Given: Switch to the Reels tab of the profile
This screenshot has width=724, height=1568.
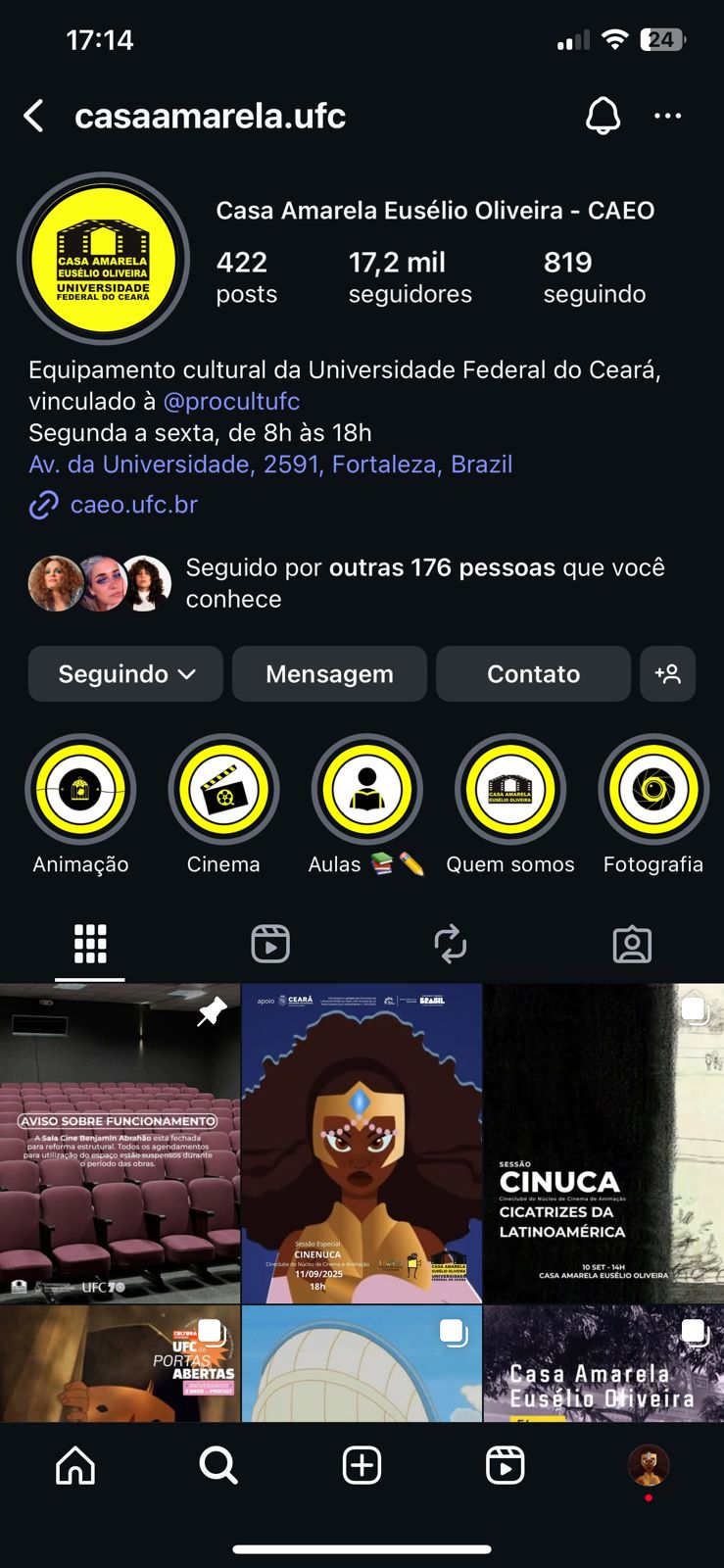Looking at the screenshot, I should click(270, 945).
